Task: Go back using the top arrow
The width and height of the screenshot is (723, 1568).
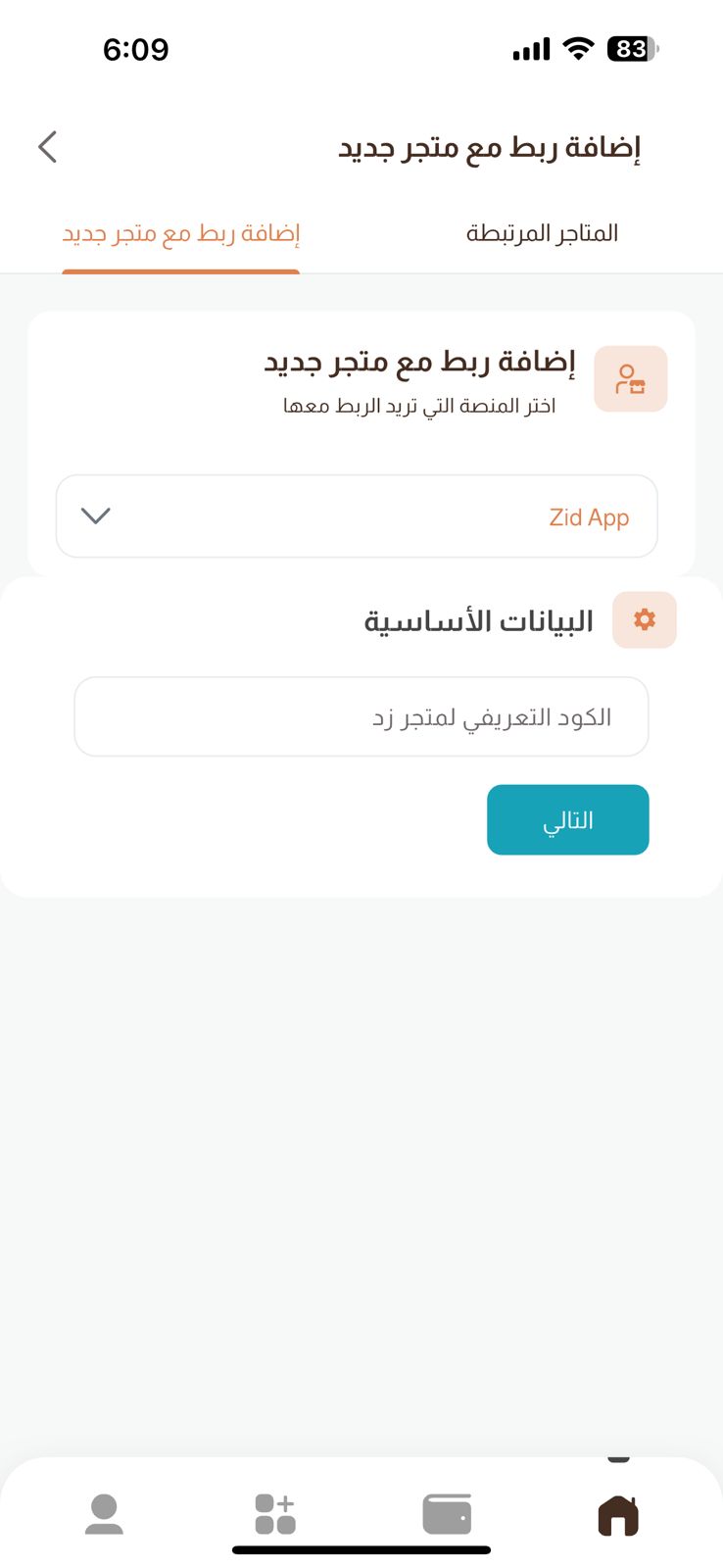Action: (x=47, y=147)
